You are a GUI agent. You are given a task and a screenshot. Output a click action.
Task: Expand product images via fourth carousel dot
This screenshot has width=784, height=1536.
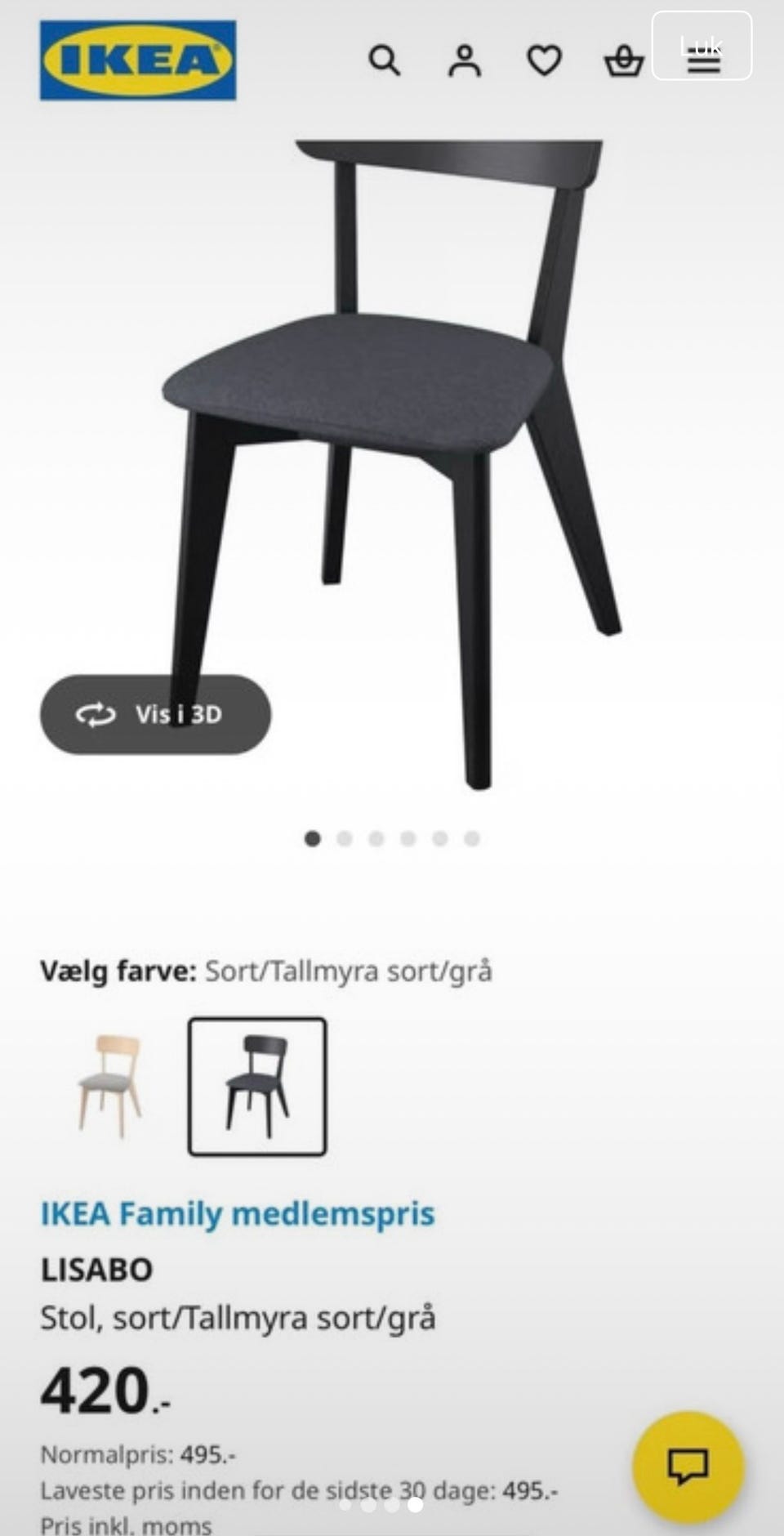pos(408,837)
